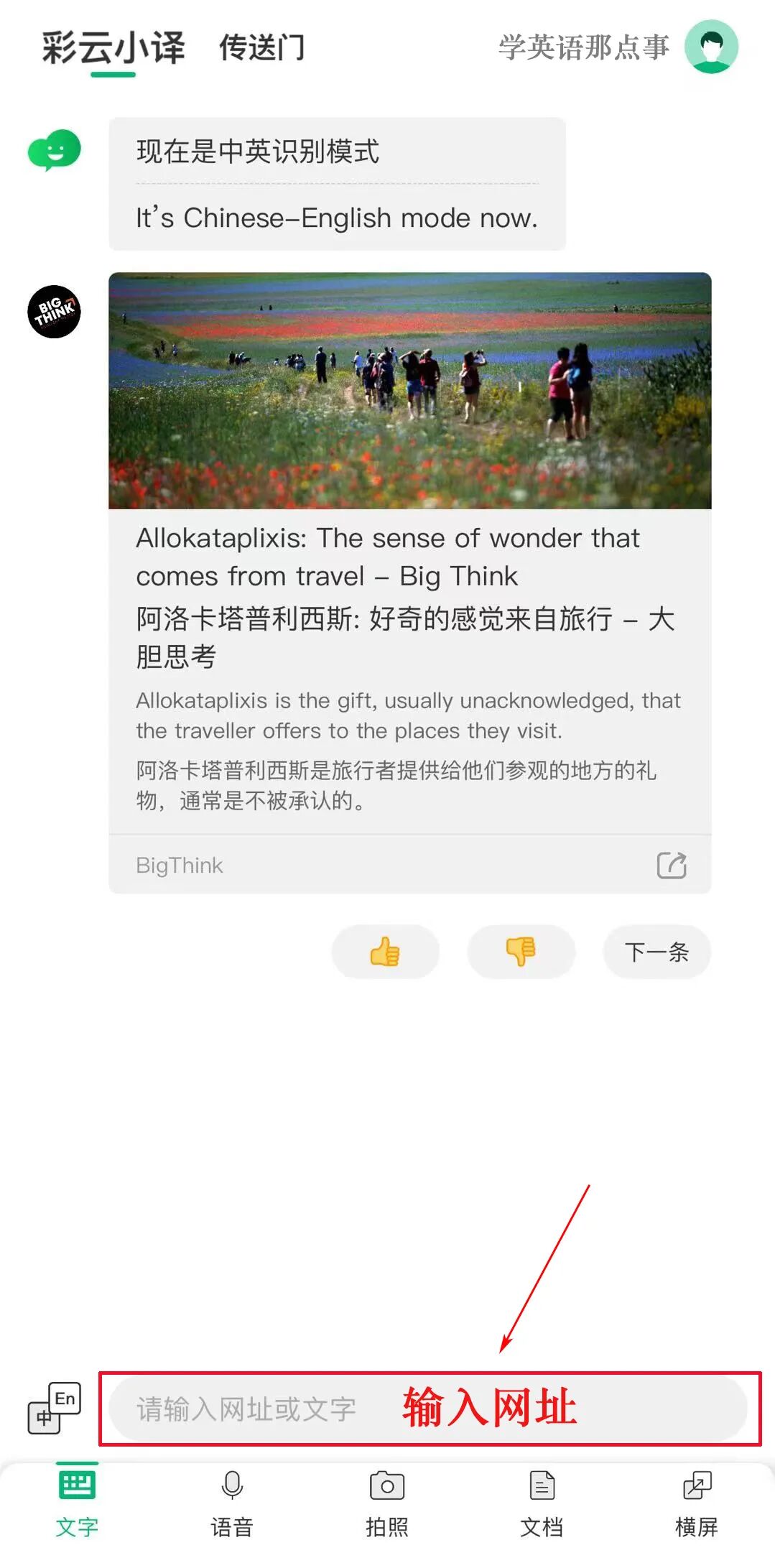Tap the 下一条 next article button
775x1568 pixels.
click(x=656, y=952)
